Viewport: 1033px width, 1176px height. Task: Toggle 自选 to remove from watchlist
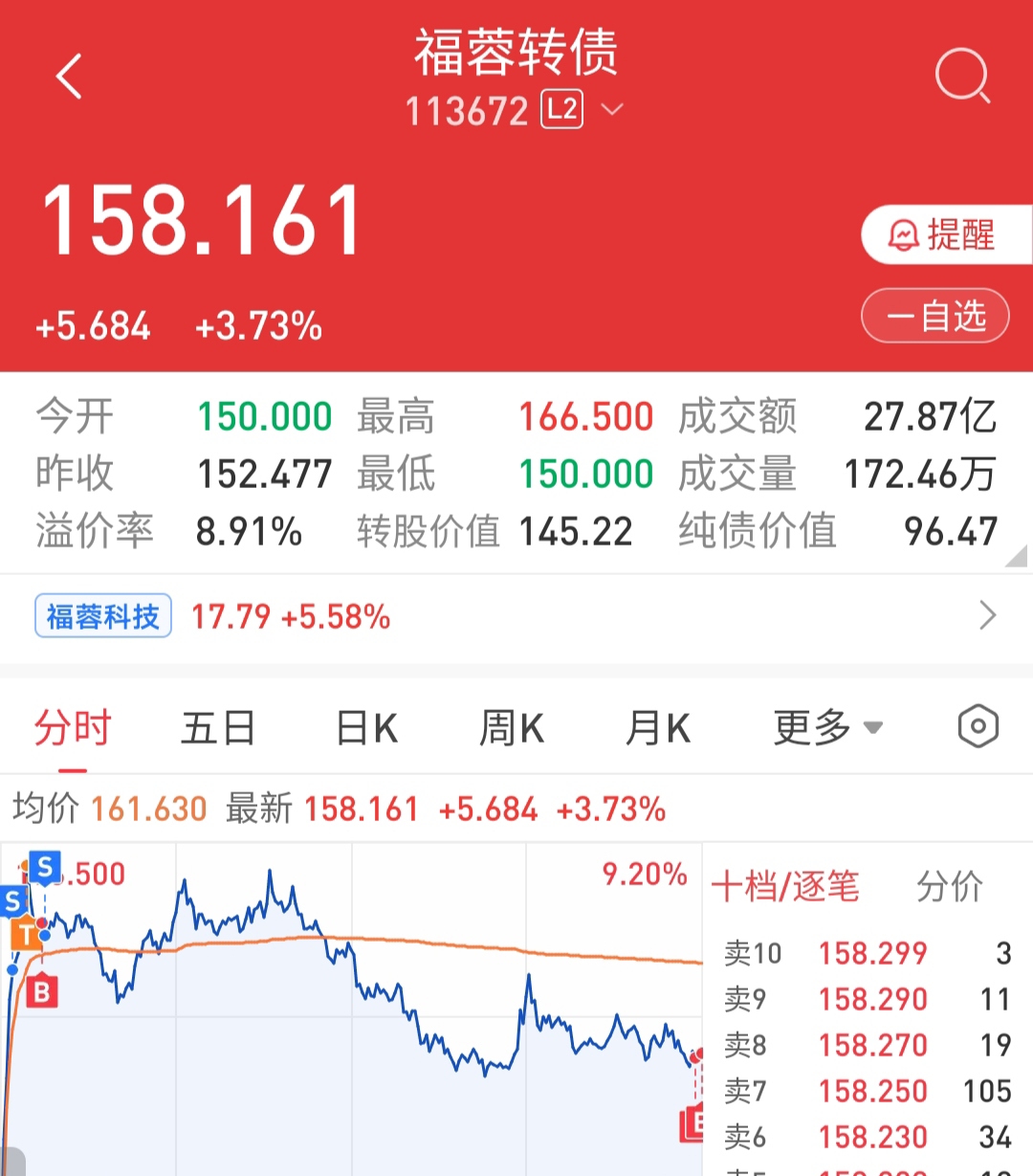(934, 316)
